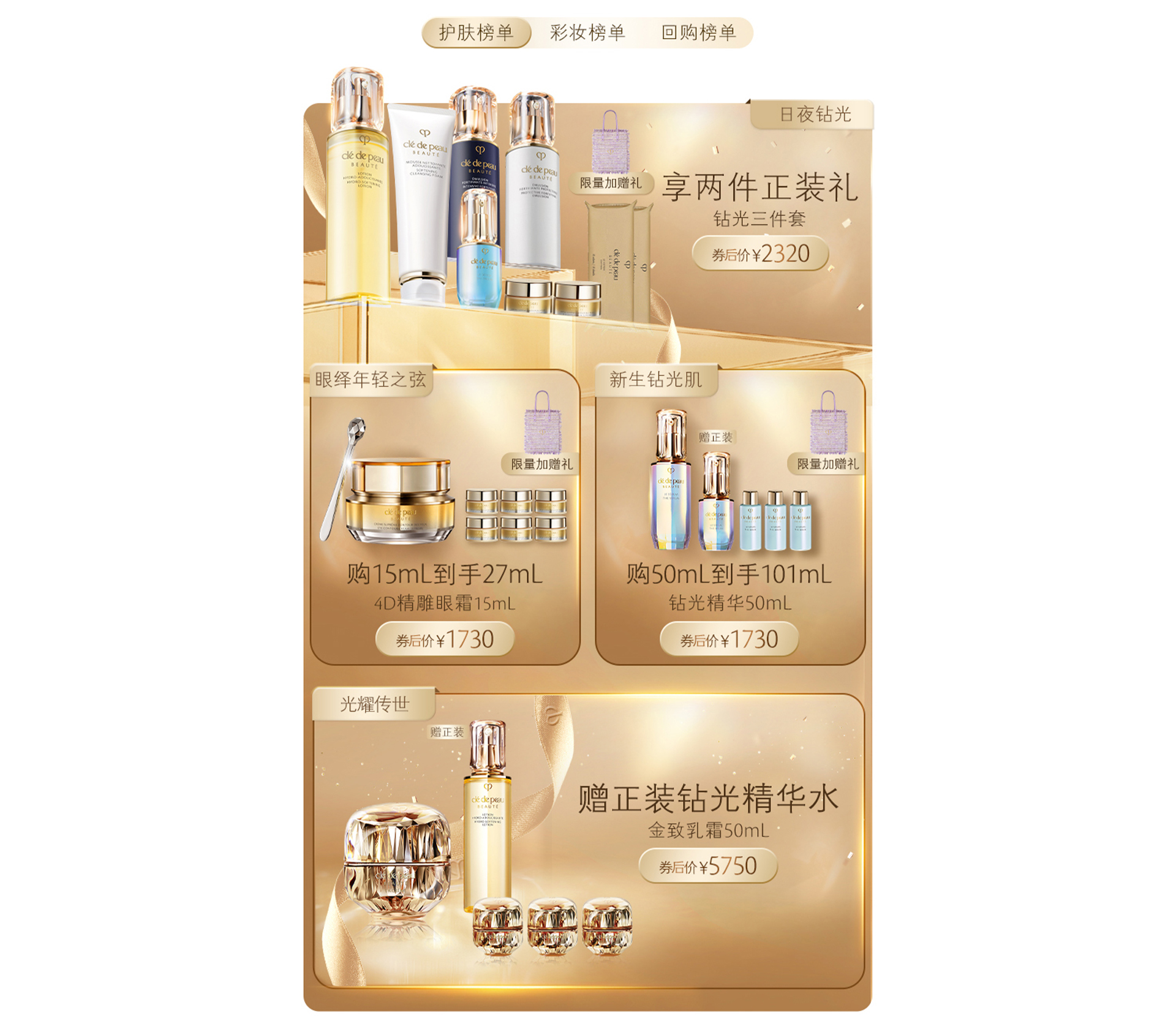Select the 护肤榜单 tab
Viewport: 1176px width, 1029px height.
[x=476, y=32]
